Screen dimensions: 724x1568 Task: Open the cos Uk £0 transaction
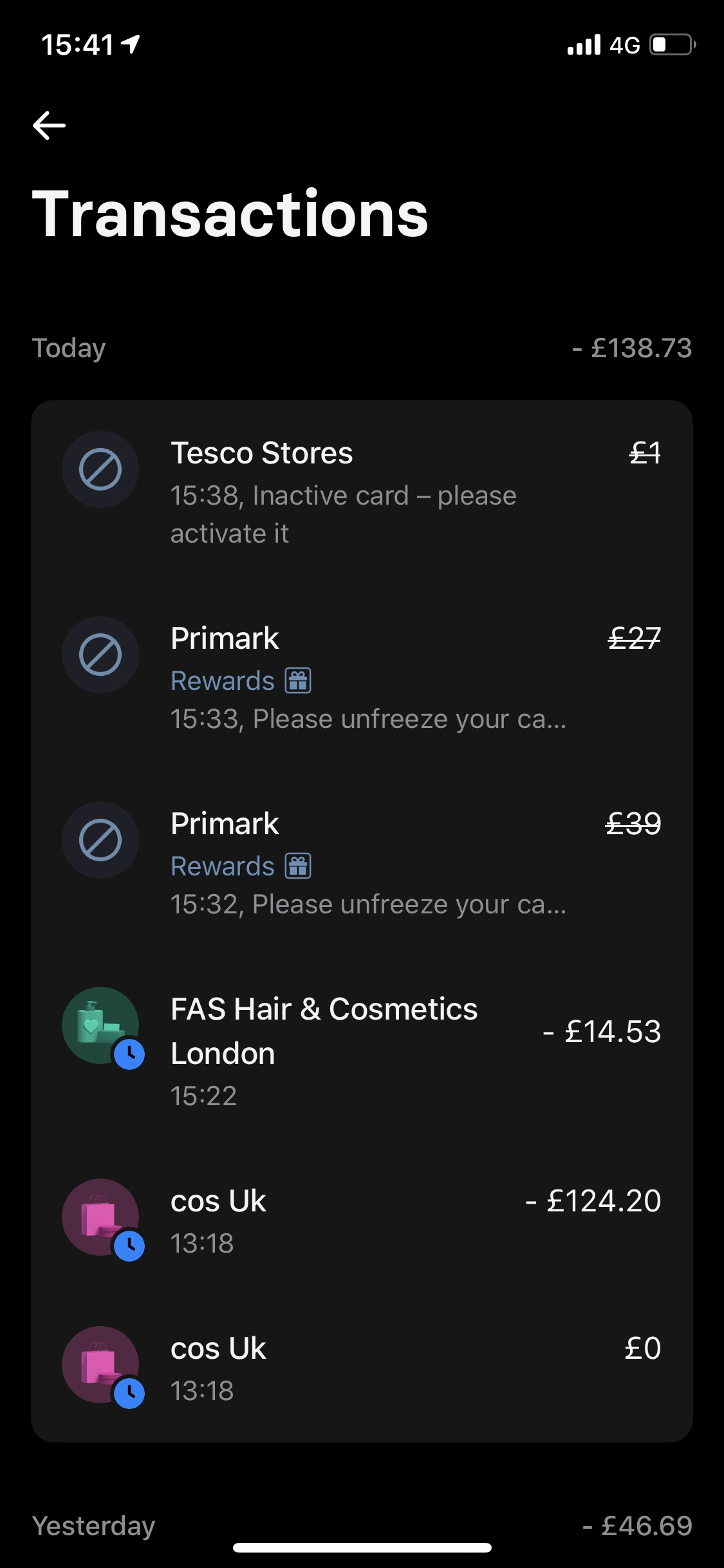(x=360, y=1368)
